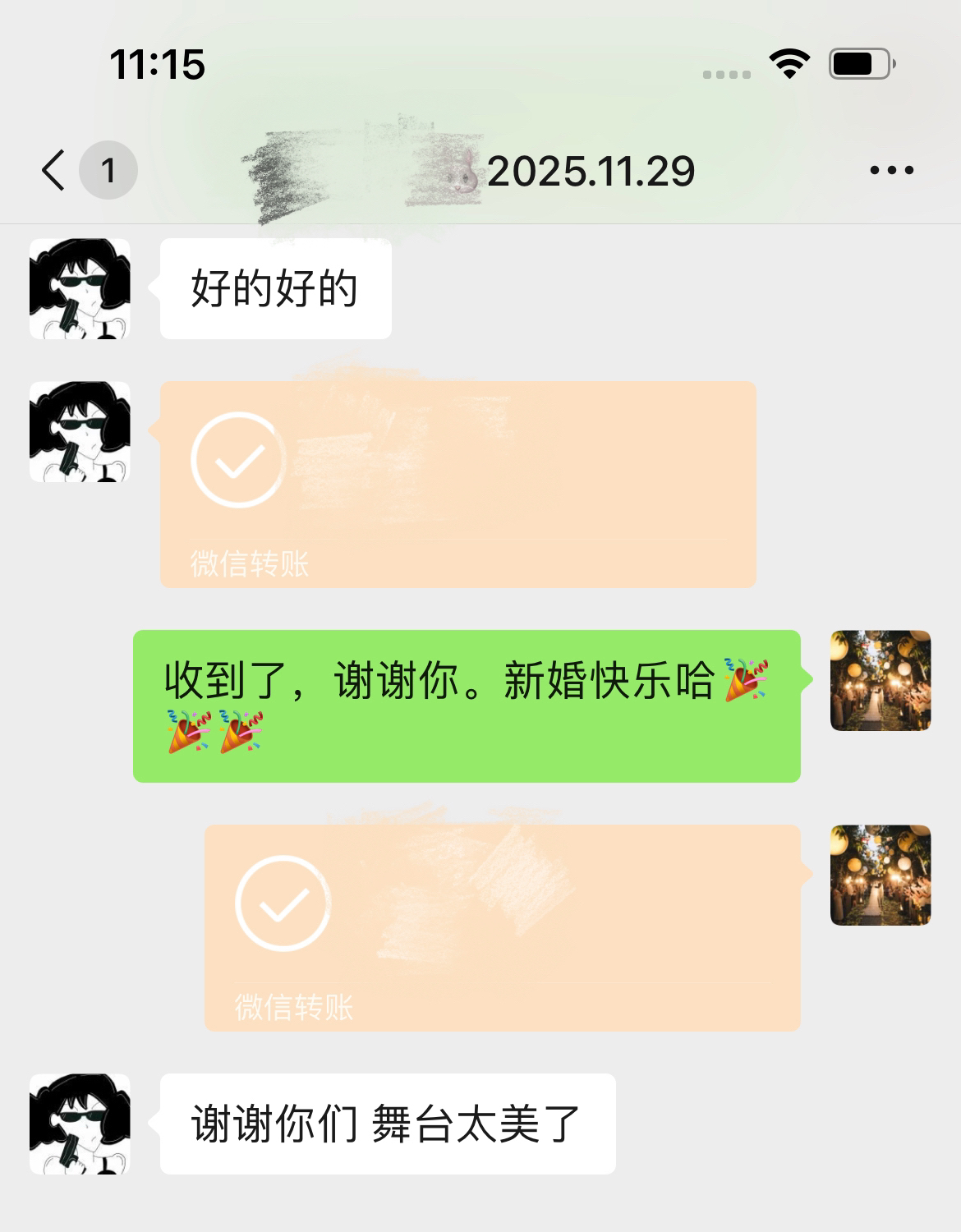
Task: View profile via avatar beside 好的好的
Action: pyautogui.click(x=80, y=289)
